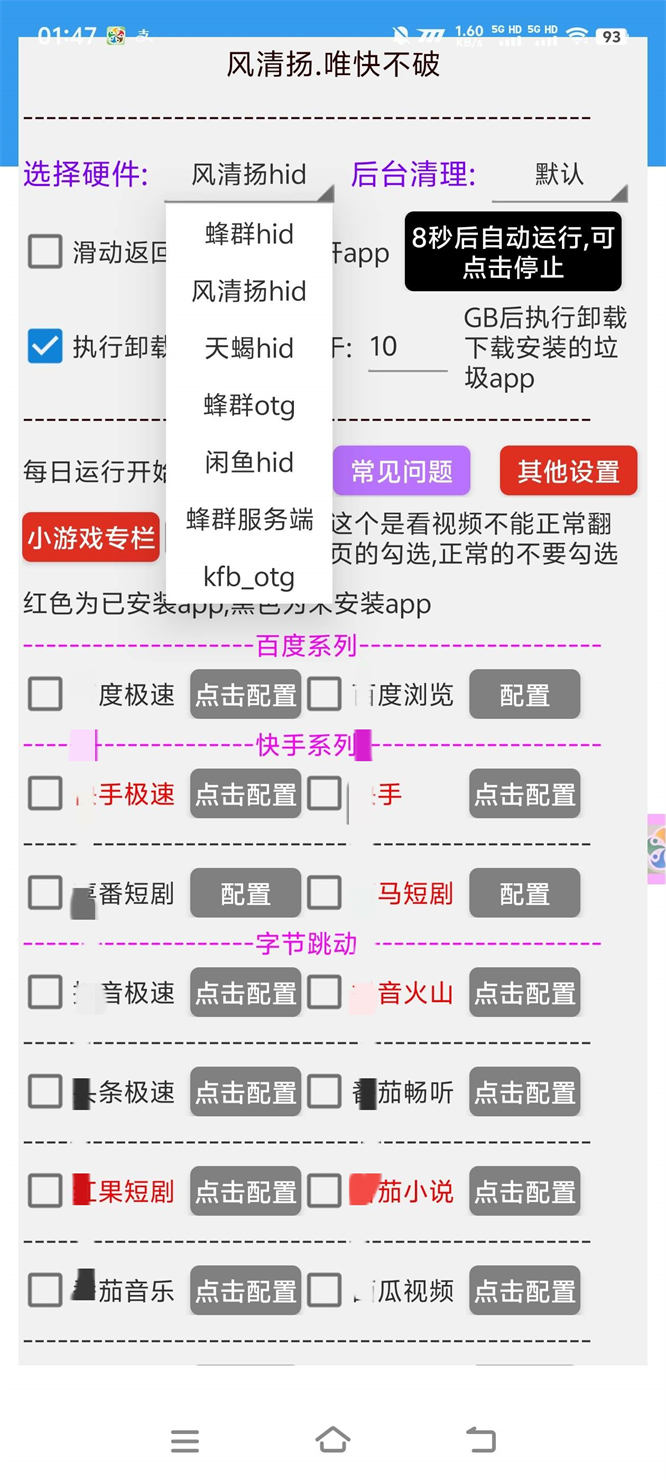Select kfb_otg hardware option
The image size is (666, 1480).
tap(249, 577)
